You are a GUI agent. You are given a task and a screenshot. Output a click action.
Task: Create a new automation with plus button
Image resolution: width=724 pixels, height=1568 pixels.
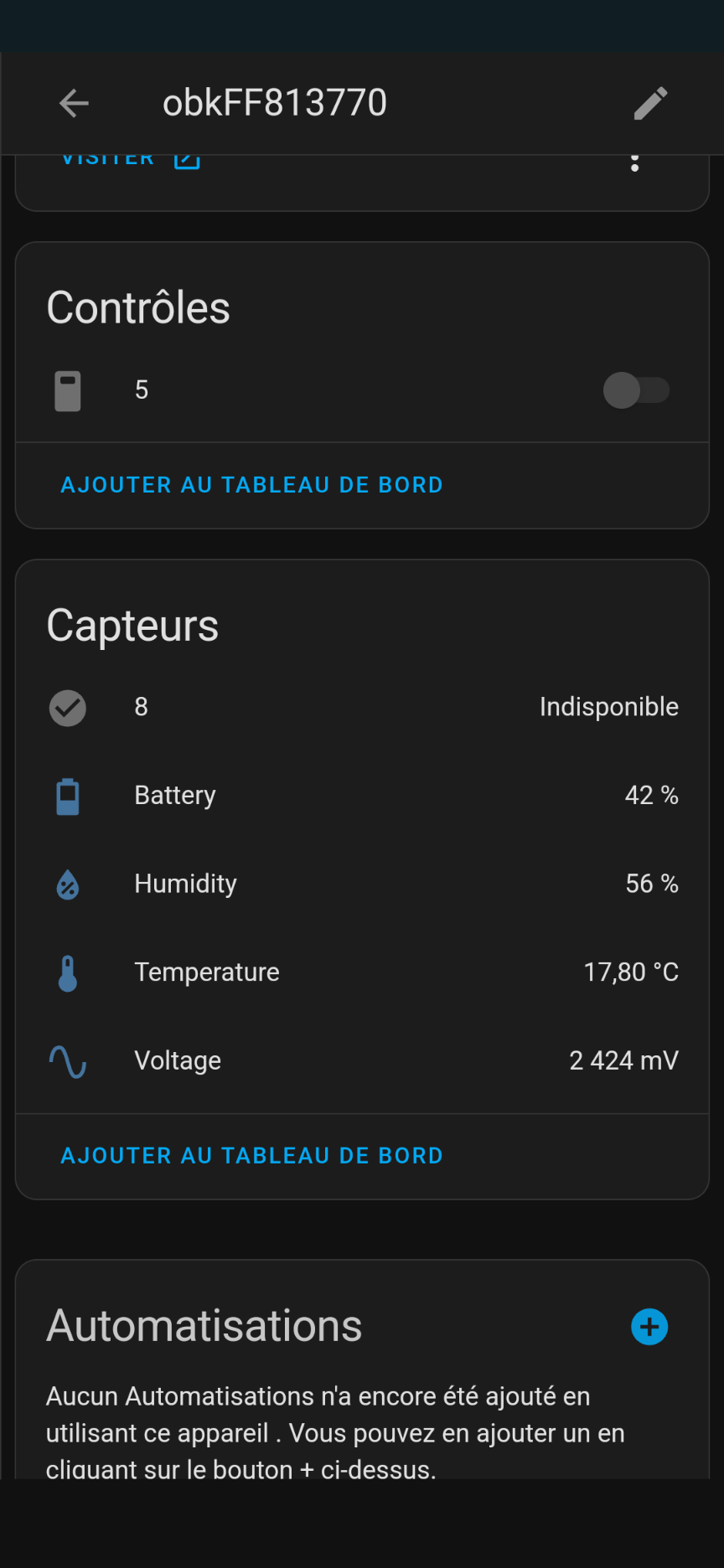tap(649, 1327)
